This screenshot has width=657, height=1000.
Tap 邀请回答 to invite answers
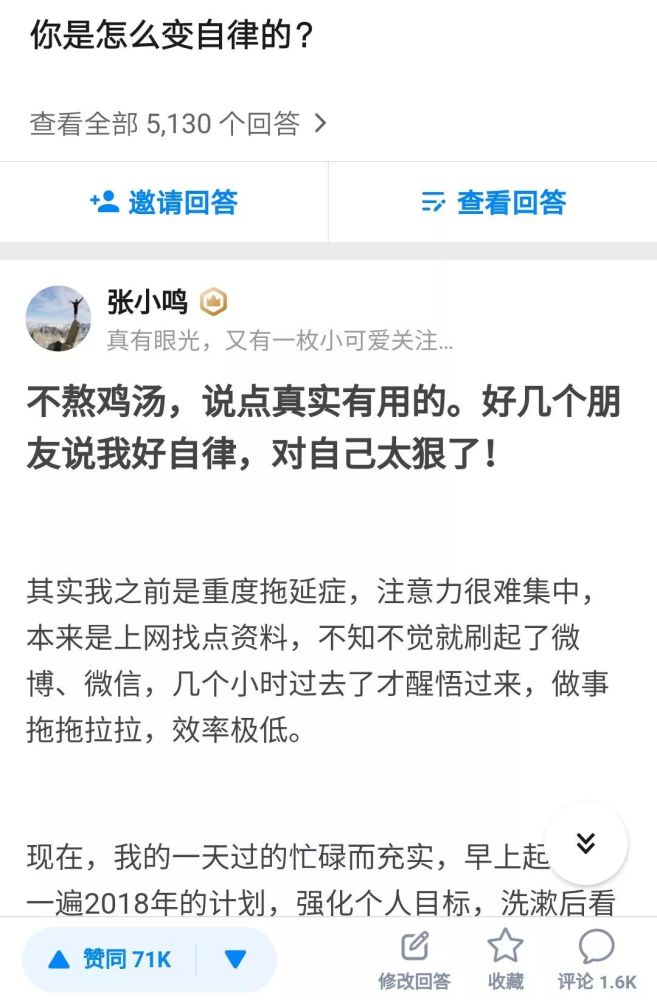(164, 202)
